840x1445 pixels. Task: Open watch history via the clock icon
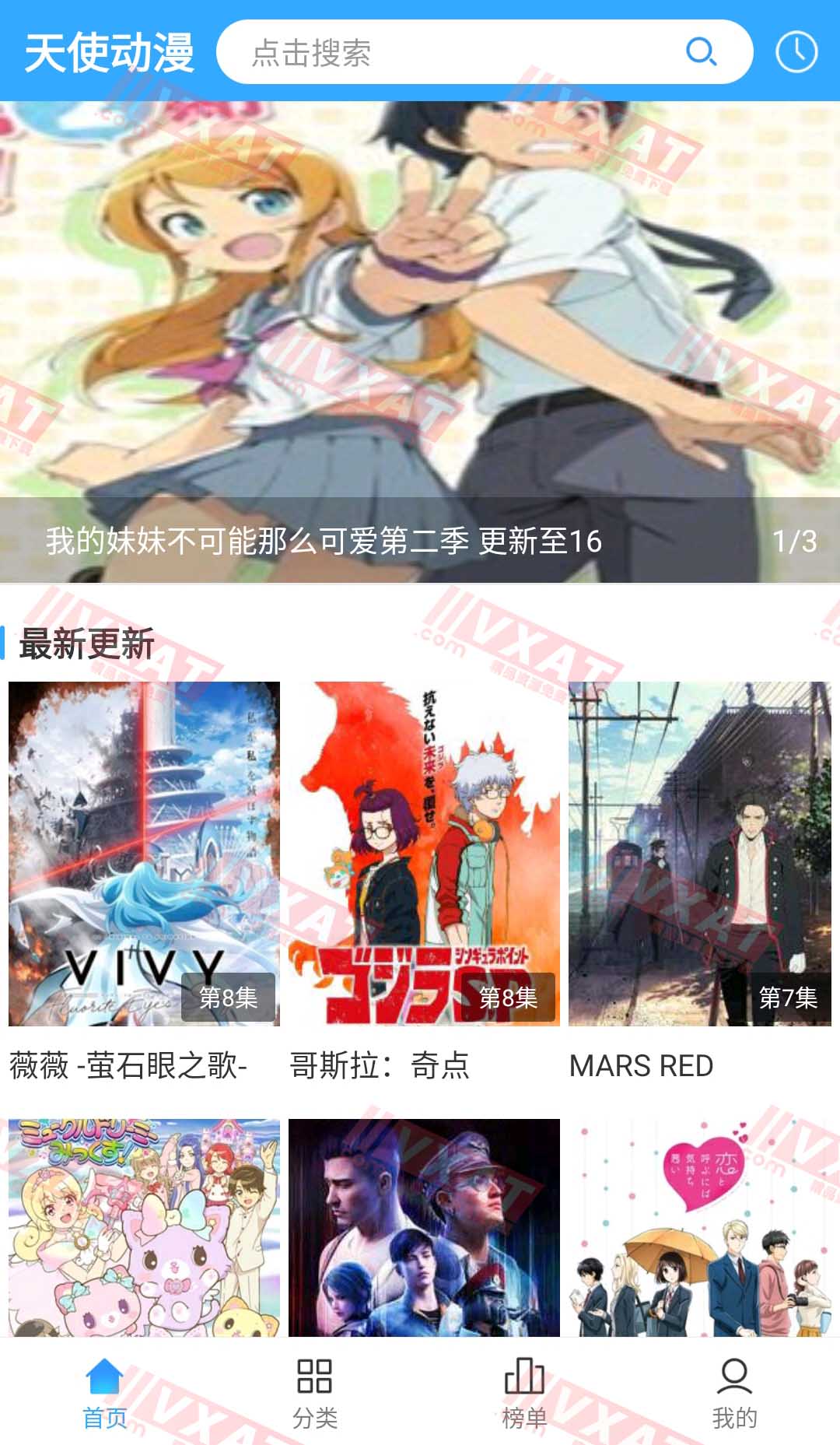click(797, 53)
